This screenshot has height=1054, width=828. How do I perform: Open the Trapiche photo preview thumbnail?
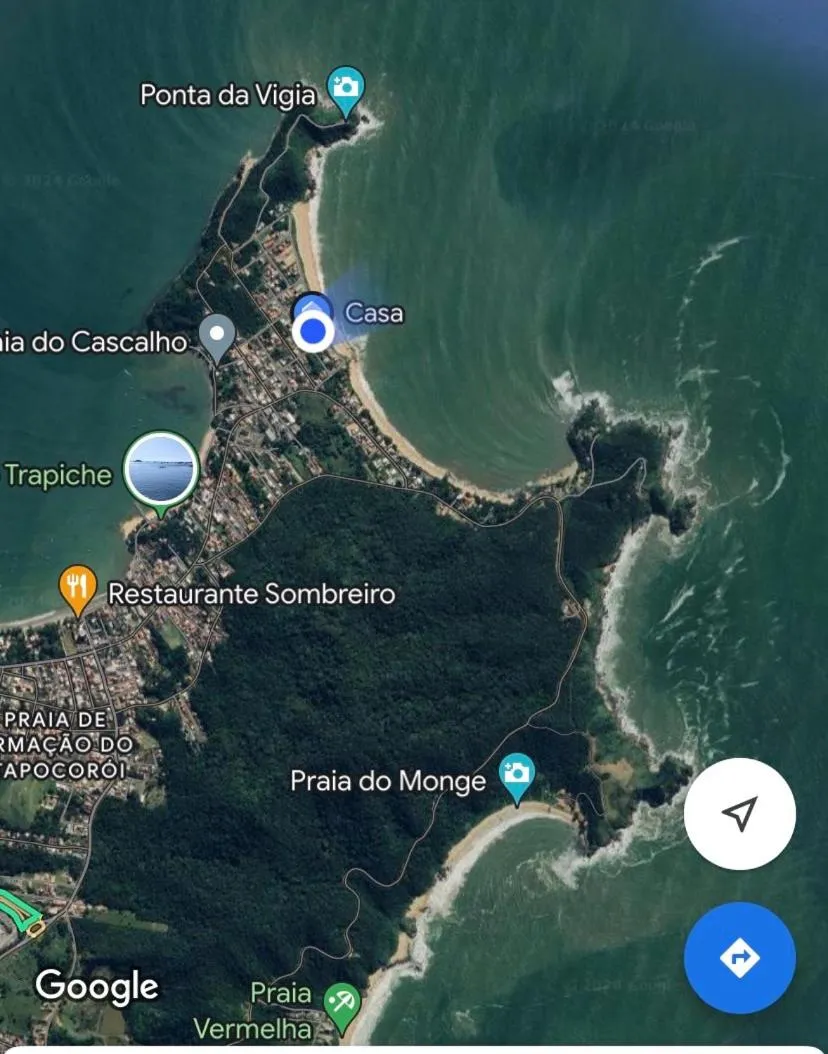coord(160,470)
